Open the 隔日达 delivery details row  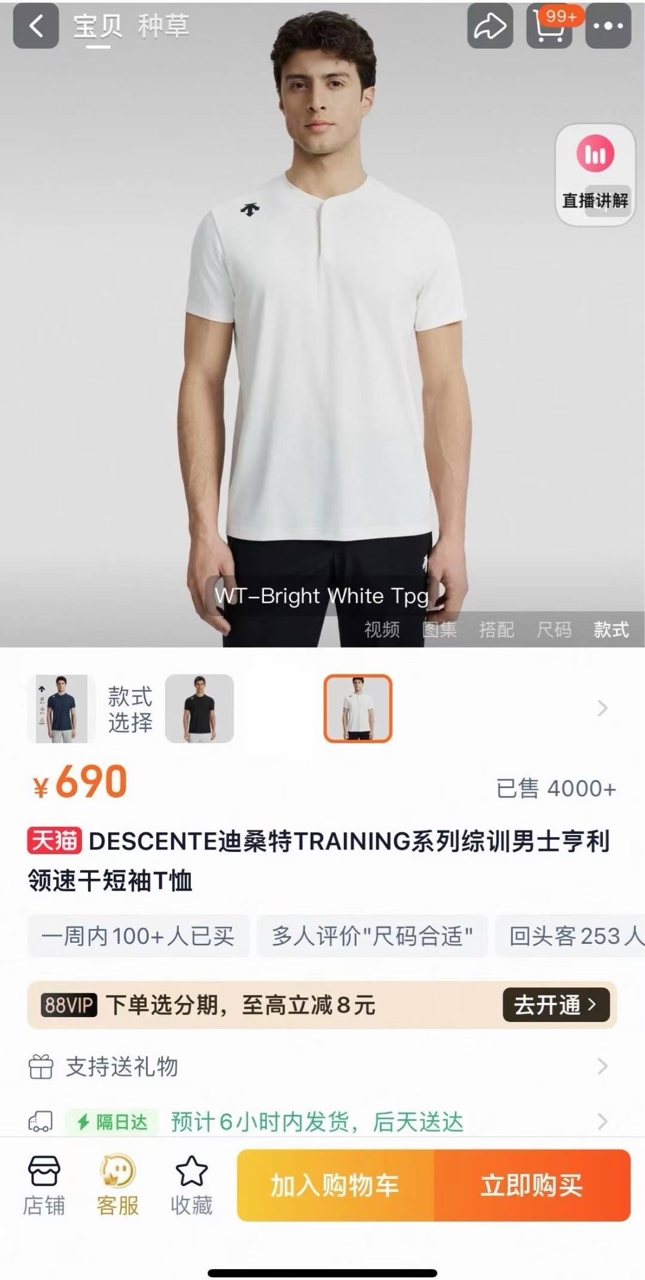tap(320, 1121)
